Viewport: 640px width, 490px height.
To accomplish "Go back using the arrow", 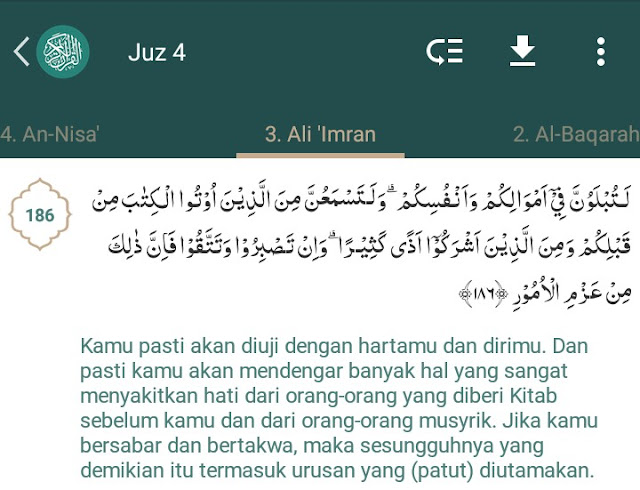I will [x=20, y=52].
